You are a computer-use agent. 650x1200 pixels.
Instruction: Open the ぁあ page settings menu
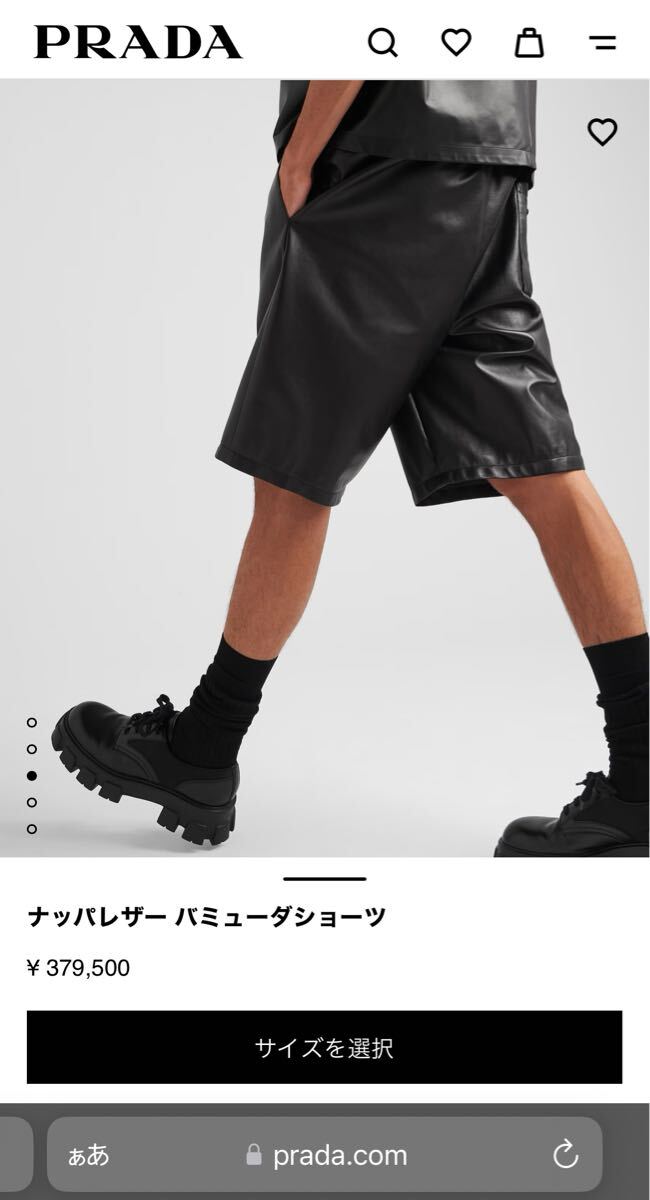88,1156
